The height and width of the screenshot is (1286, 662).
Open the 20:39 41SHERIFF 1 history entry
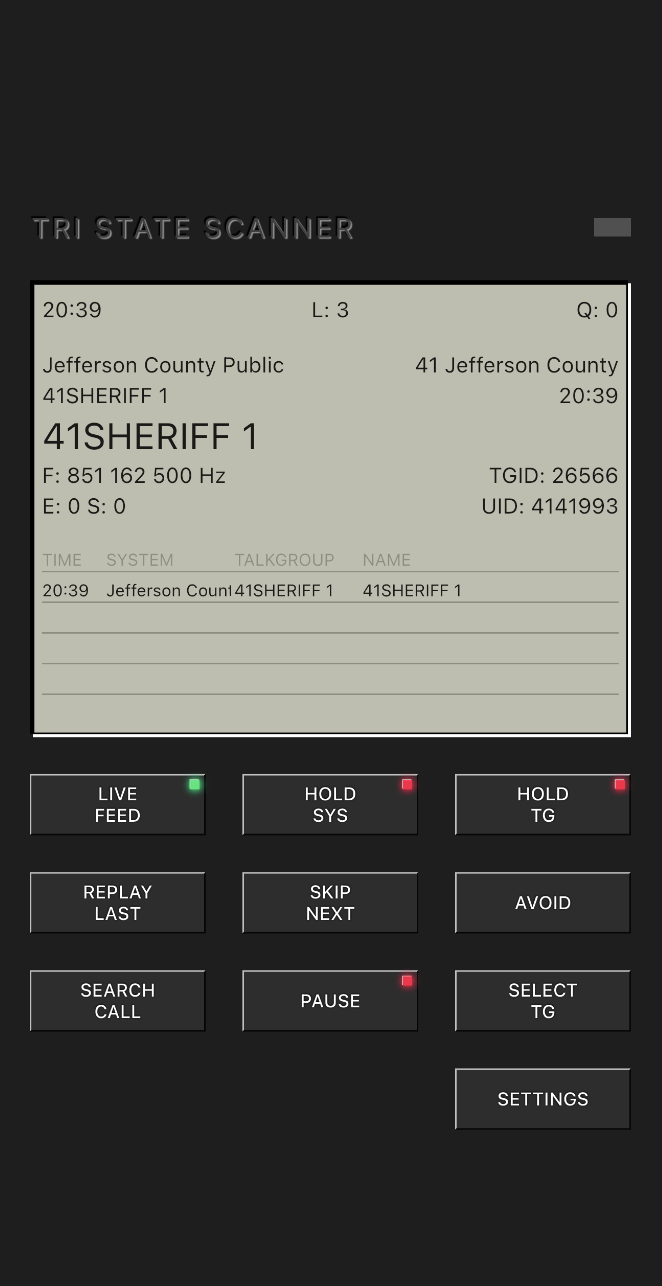click(x=330, y=591)
